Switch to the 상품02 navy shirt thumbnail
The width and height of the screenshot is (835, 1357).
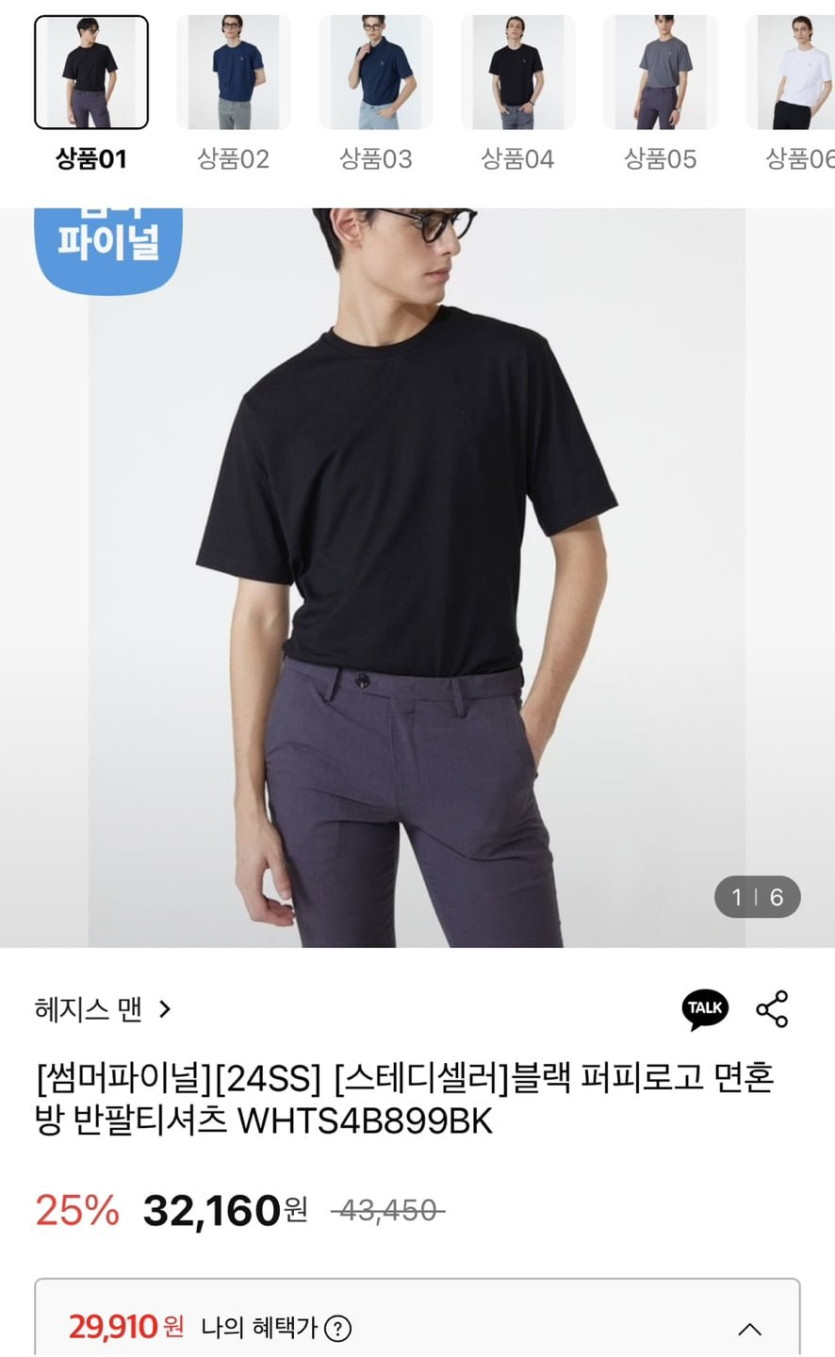[x=233, y=72]
